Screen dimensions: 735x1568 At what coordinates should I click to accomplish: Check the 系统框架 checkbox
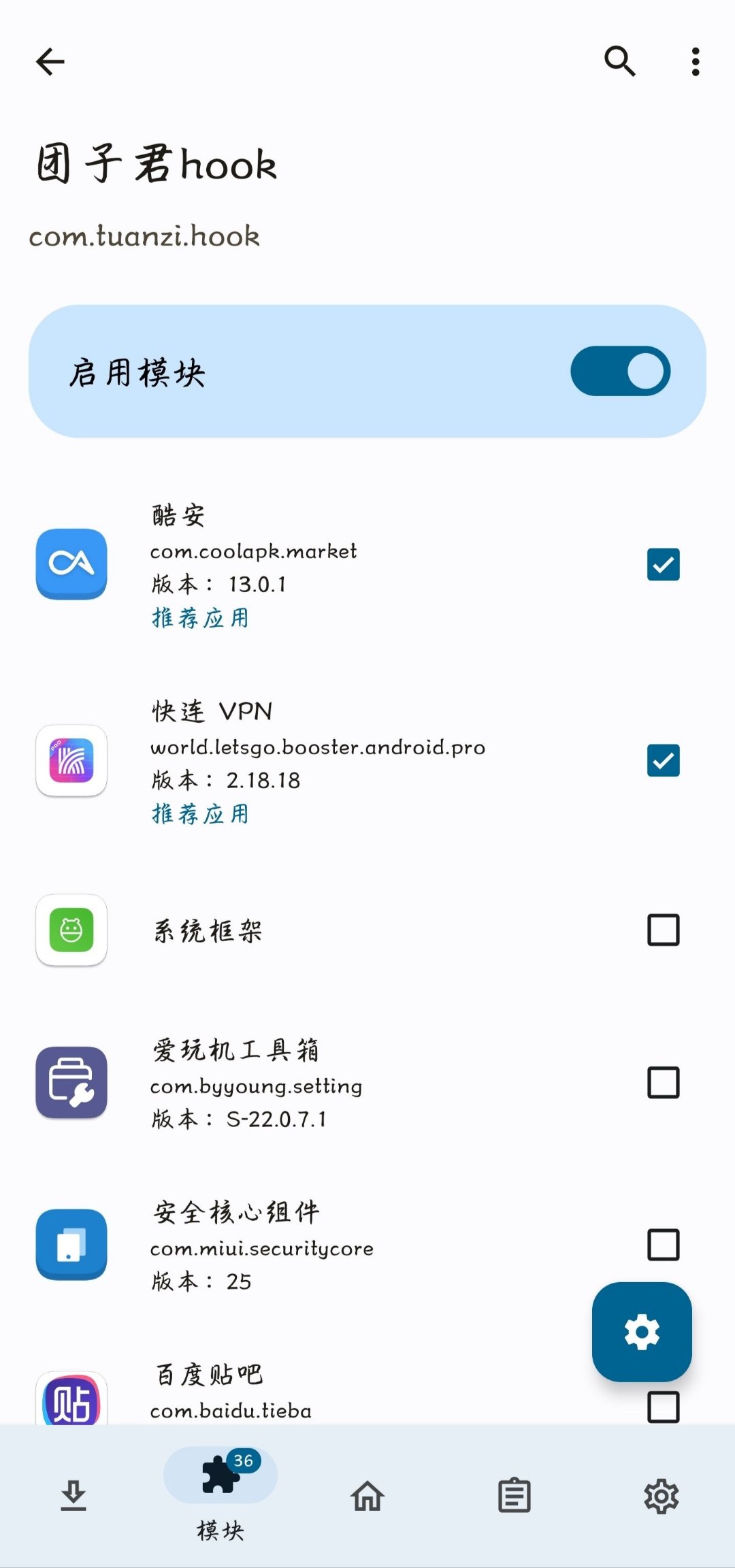tap(663, 930)
